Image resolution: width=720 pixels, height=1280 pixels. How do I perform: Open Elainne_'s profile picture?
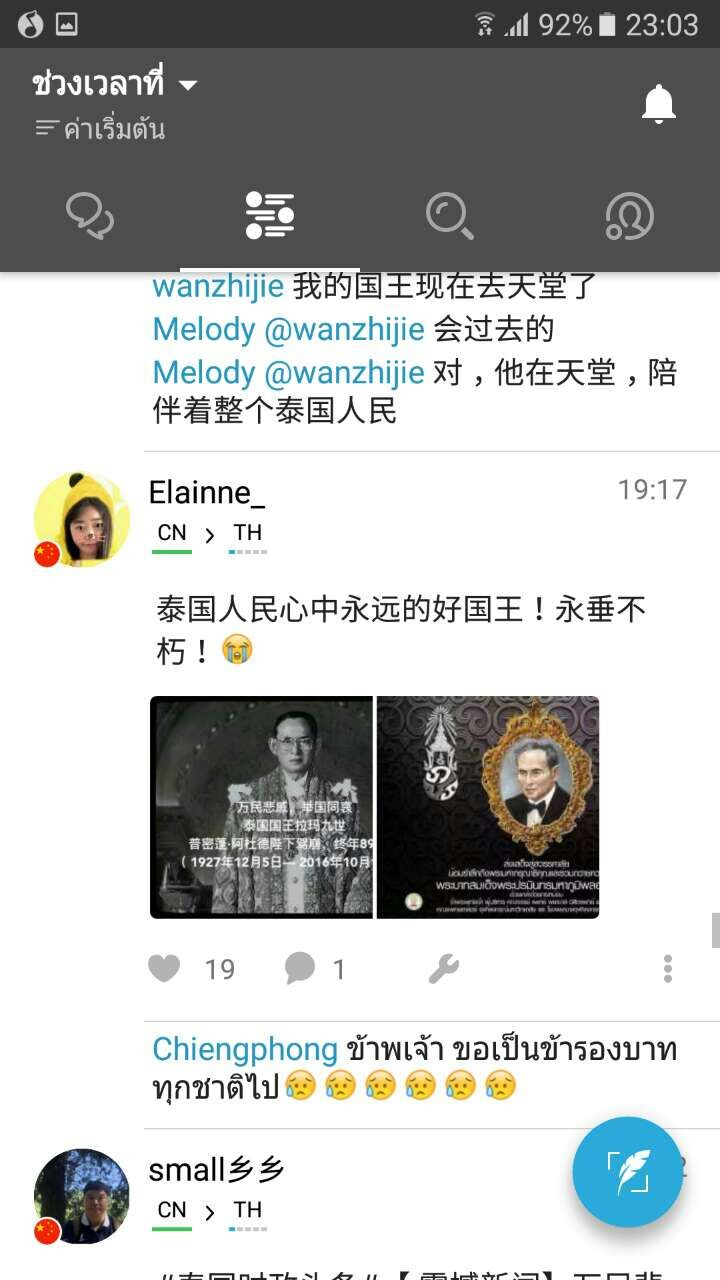[x=81, y=519]
